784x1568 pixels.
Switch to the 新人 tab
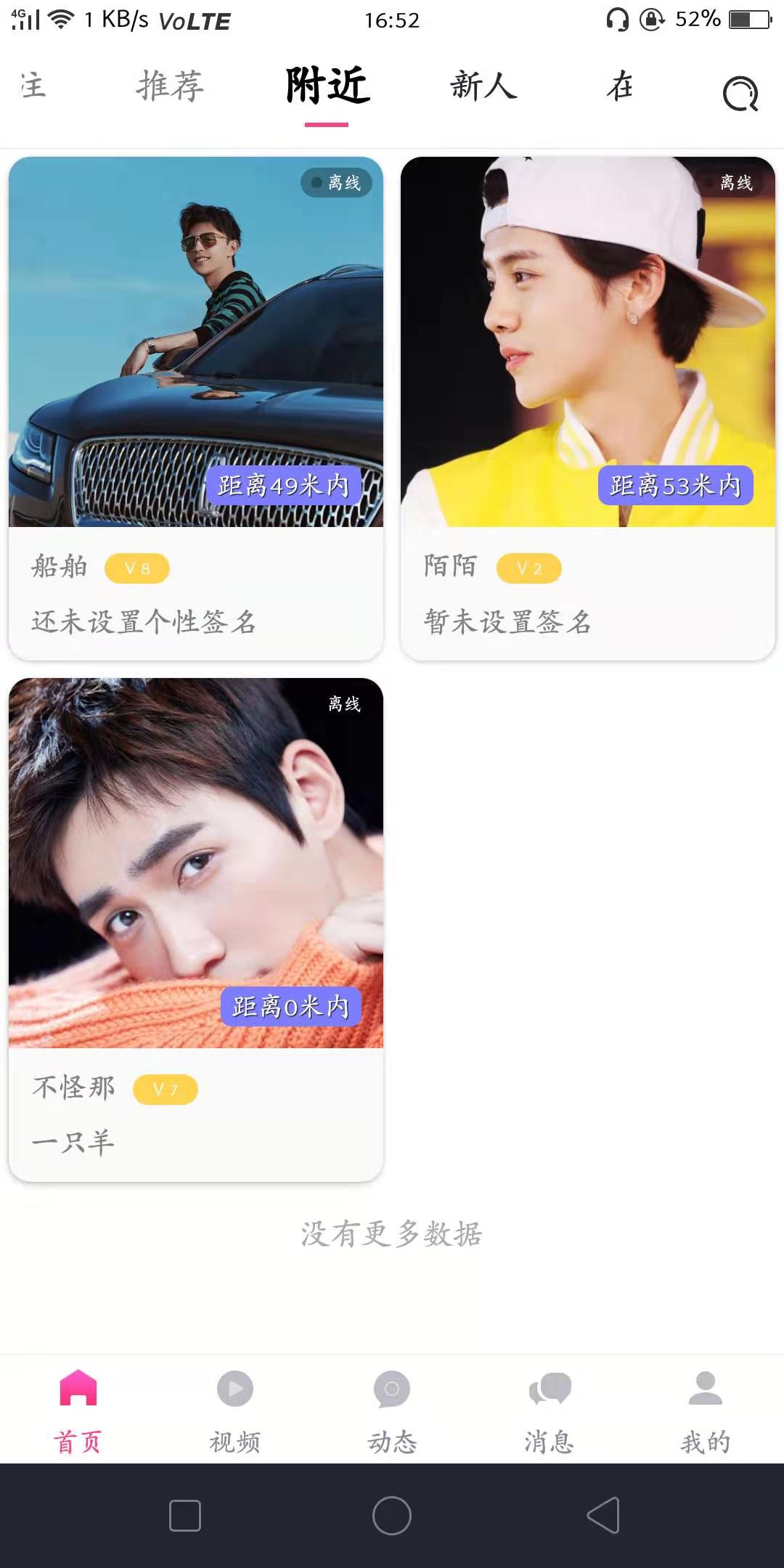483,86
